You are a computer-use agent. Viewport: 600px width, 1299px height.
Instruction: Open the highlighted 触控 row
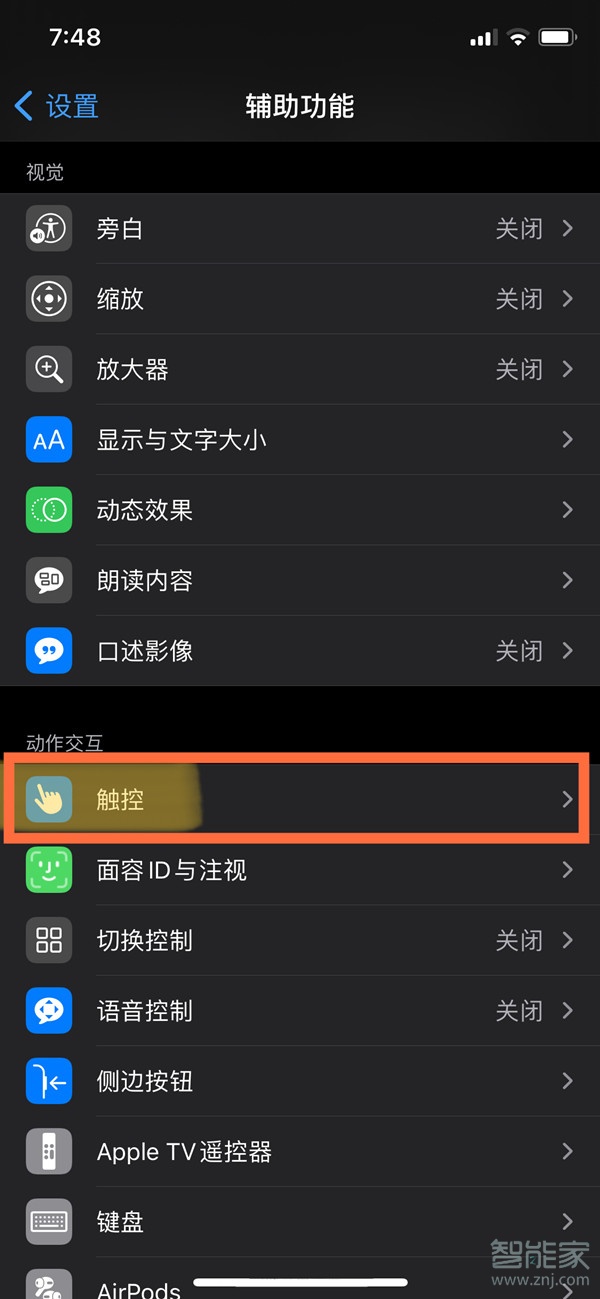pos(300,799)
